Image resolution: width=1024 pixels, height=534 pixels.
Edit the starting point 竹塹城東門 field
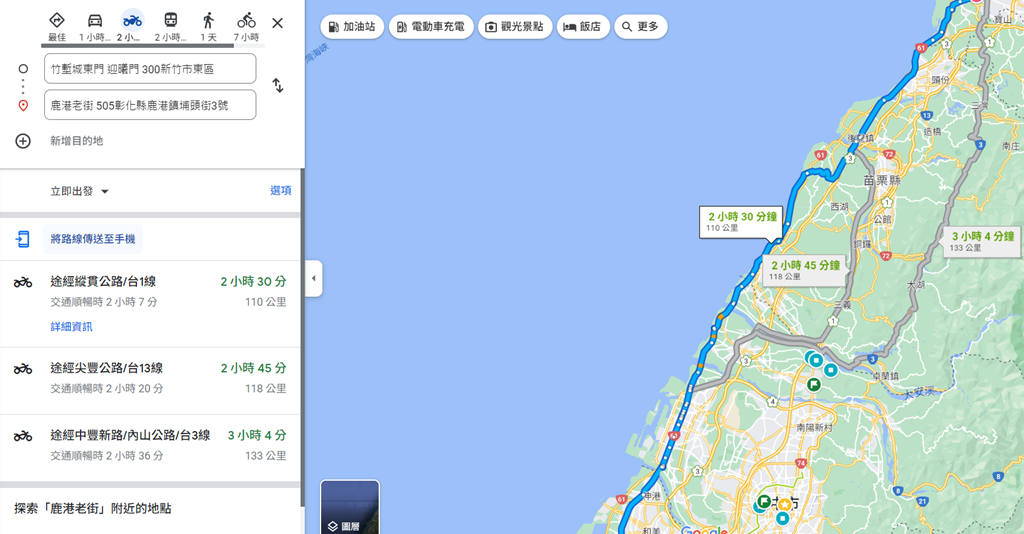click(x=150, y=69)
